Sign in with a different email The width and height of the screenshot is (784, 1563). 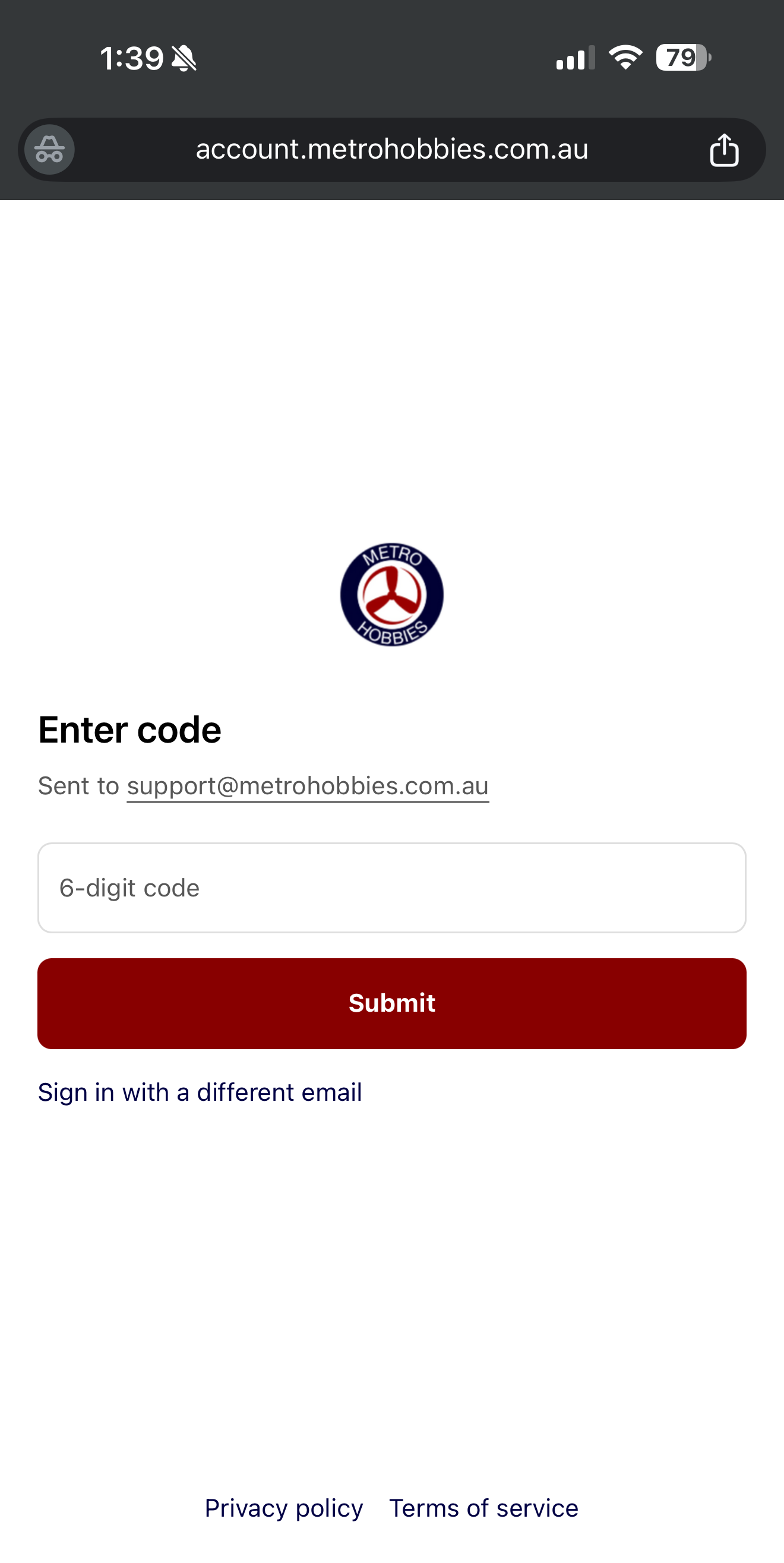click(200, 1092)
